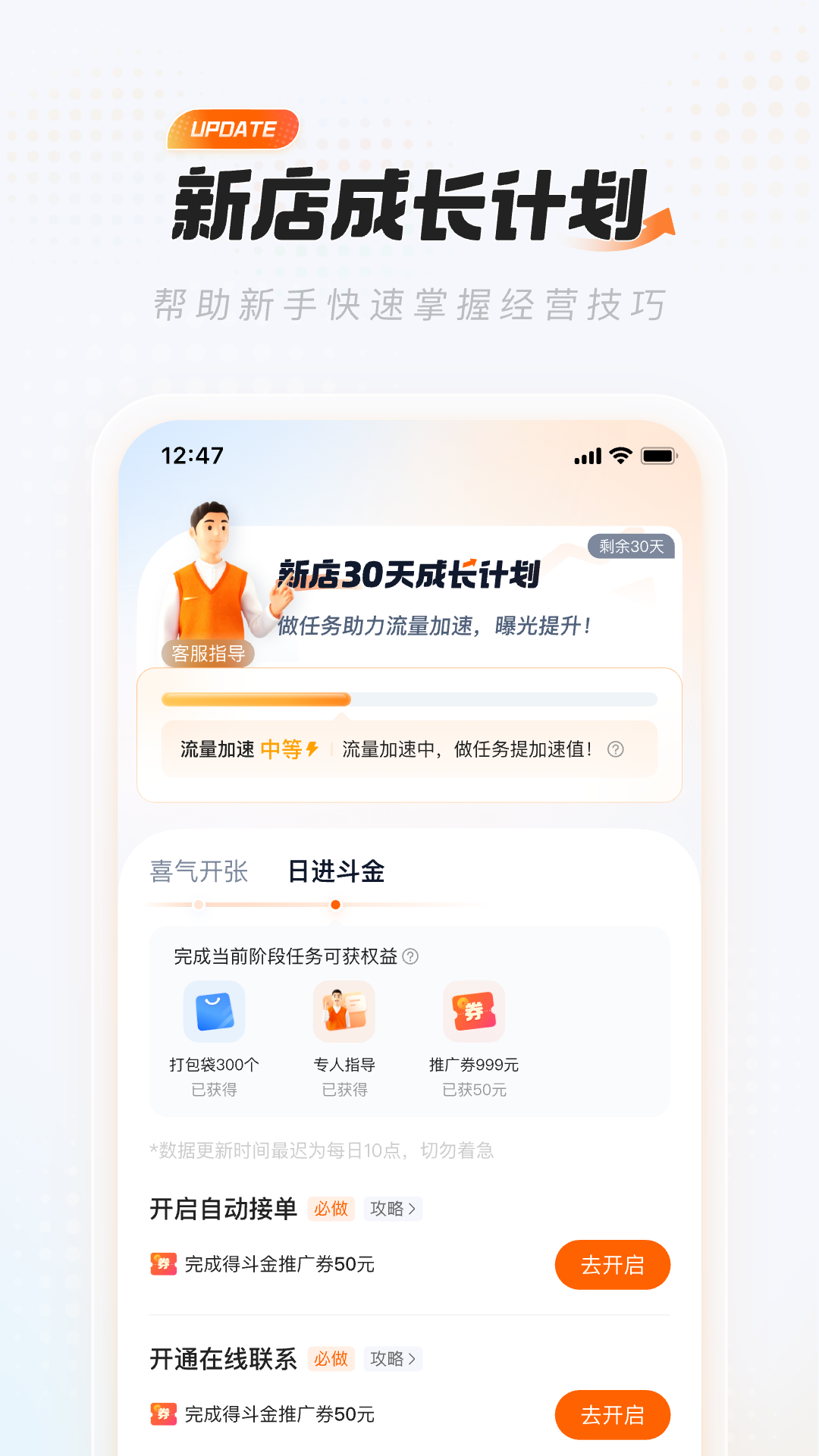Click the Wi-Fi icon in the status bar
Viewport: 819px width, 1456px height.
click(620, 456)
